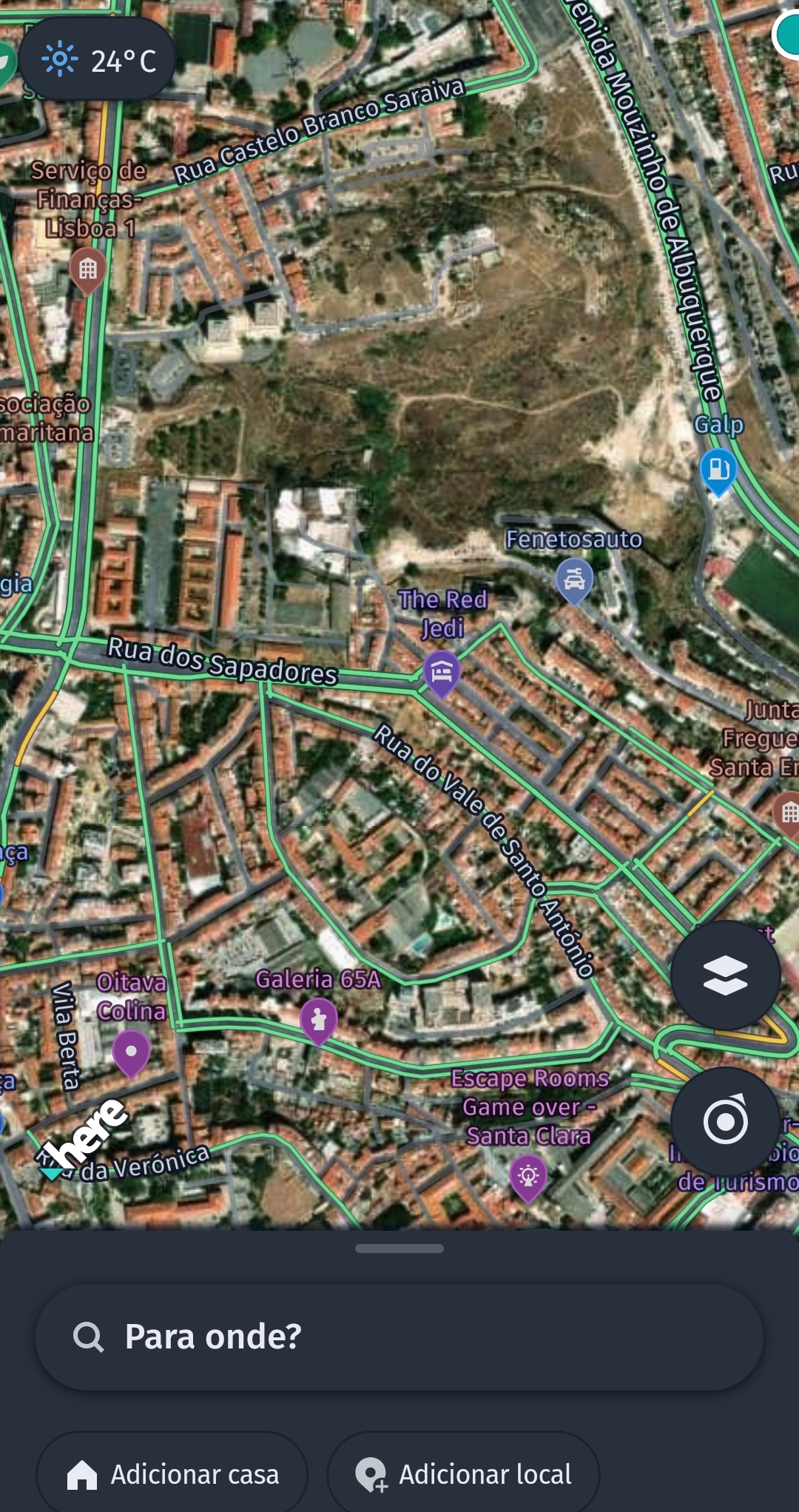The width and height of the screenshot is (799, 1512).
Task: Select the Oitava Colina marker
Action: click(x=131, y=1054)
